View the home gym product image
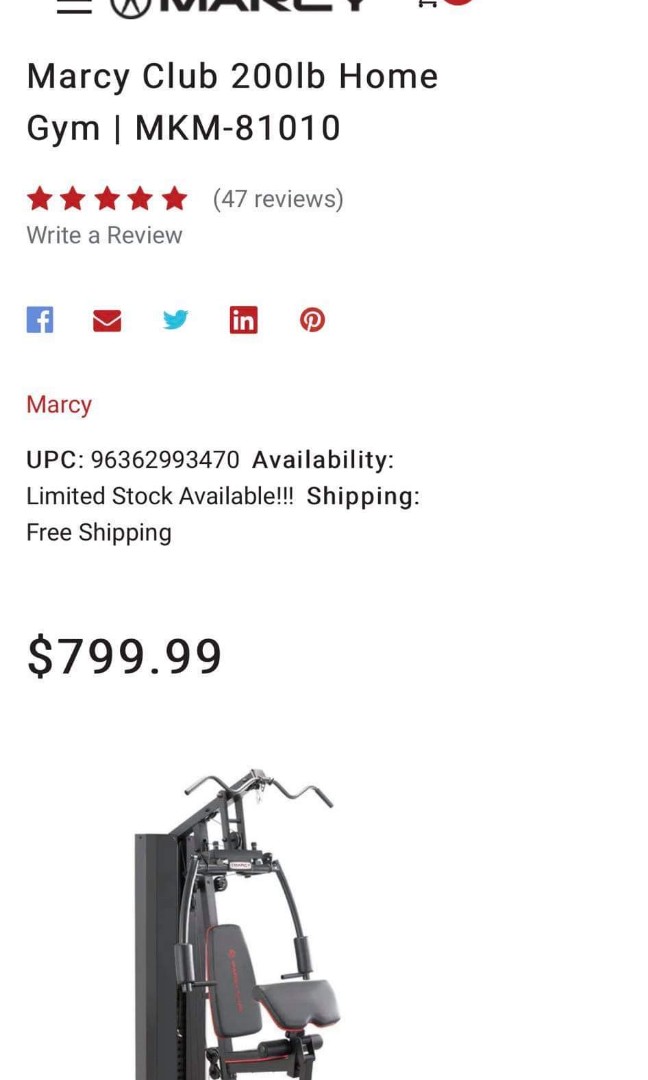648x1080 pixels. (237, 920)
